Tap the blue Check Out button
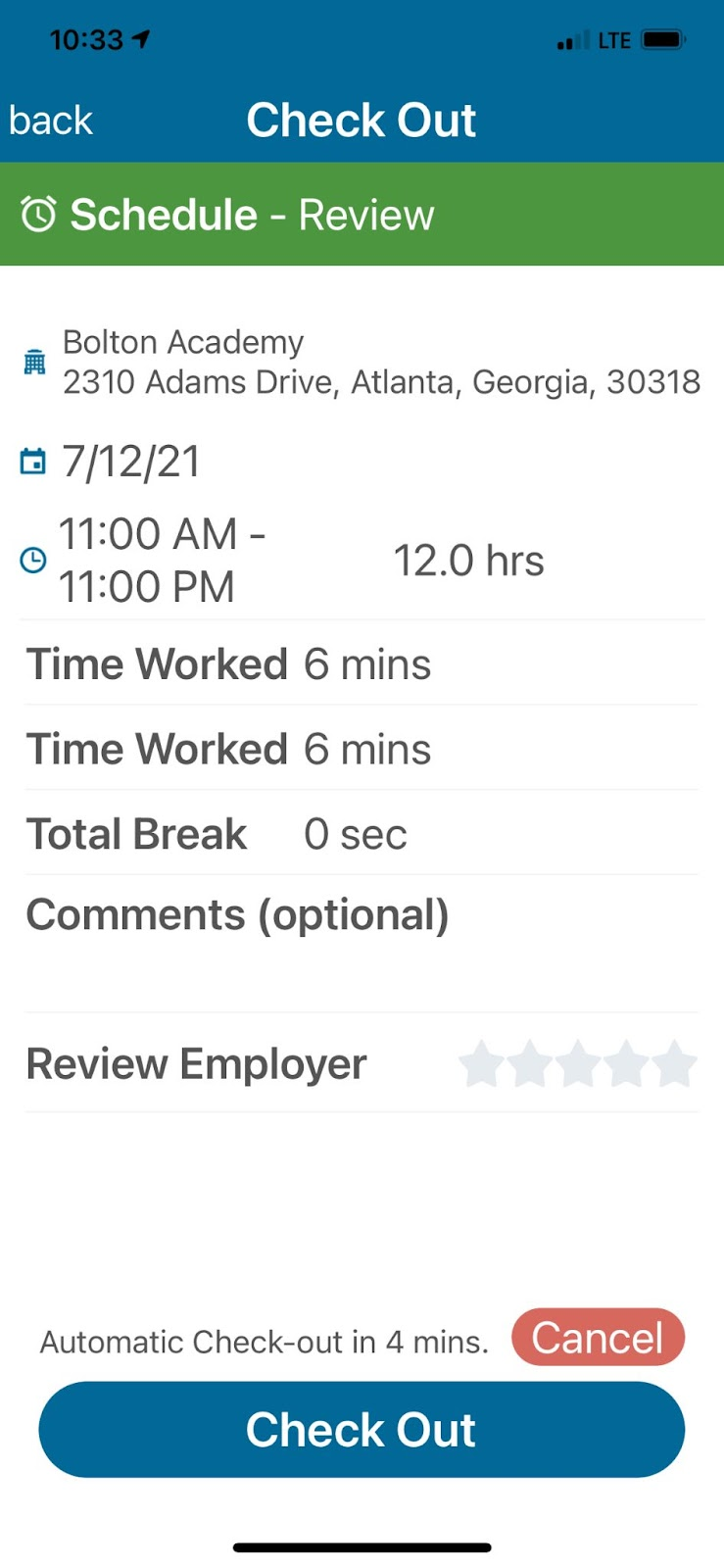Screen dimensions: 724x1568 tap(362, 1429)
